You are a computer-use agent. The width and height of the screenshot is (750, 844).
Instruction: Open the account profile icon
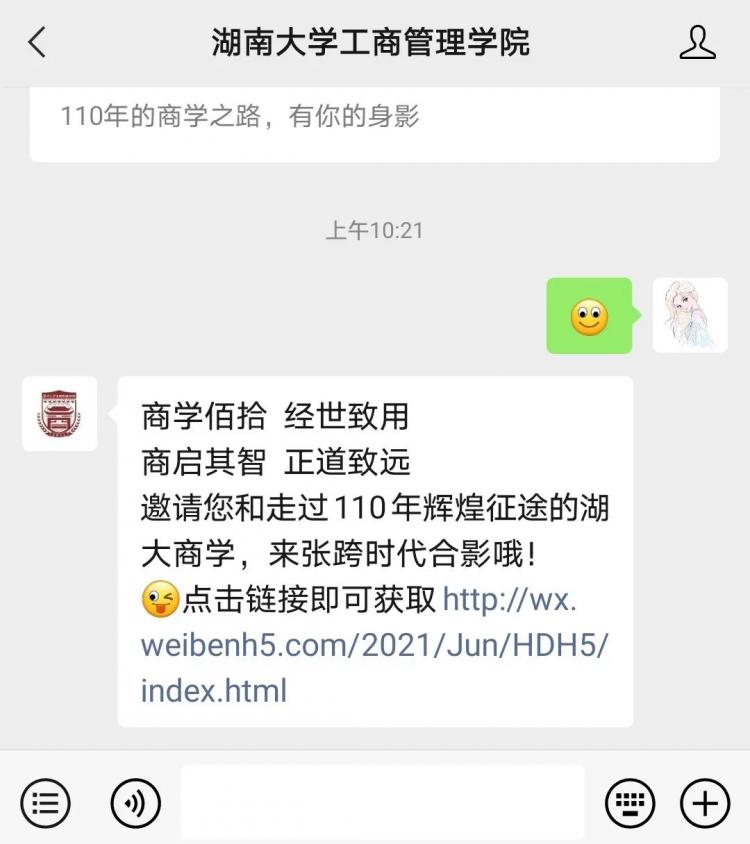[x=697, y=43]
